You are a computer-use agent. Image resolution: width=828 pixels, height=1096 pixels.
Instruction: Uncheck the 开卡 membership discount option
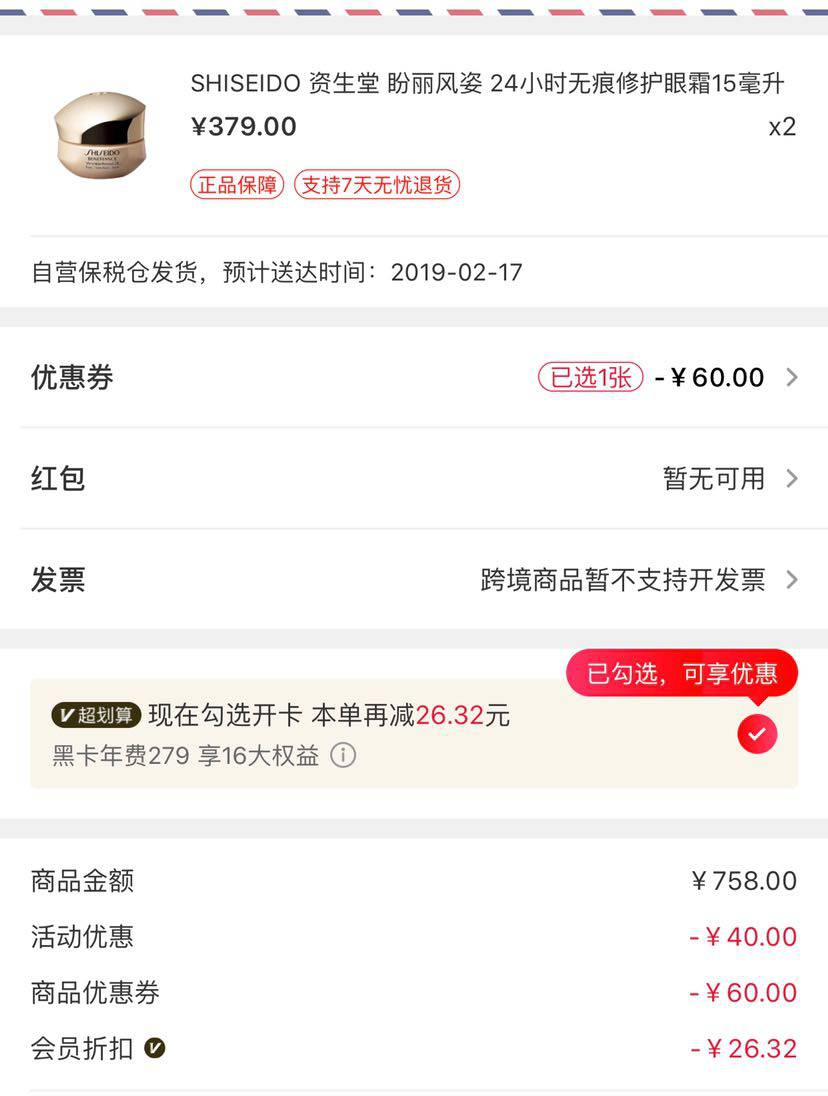click(x=757, y=733)
